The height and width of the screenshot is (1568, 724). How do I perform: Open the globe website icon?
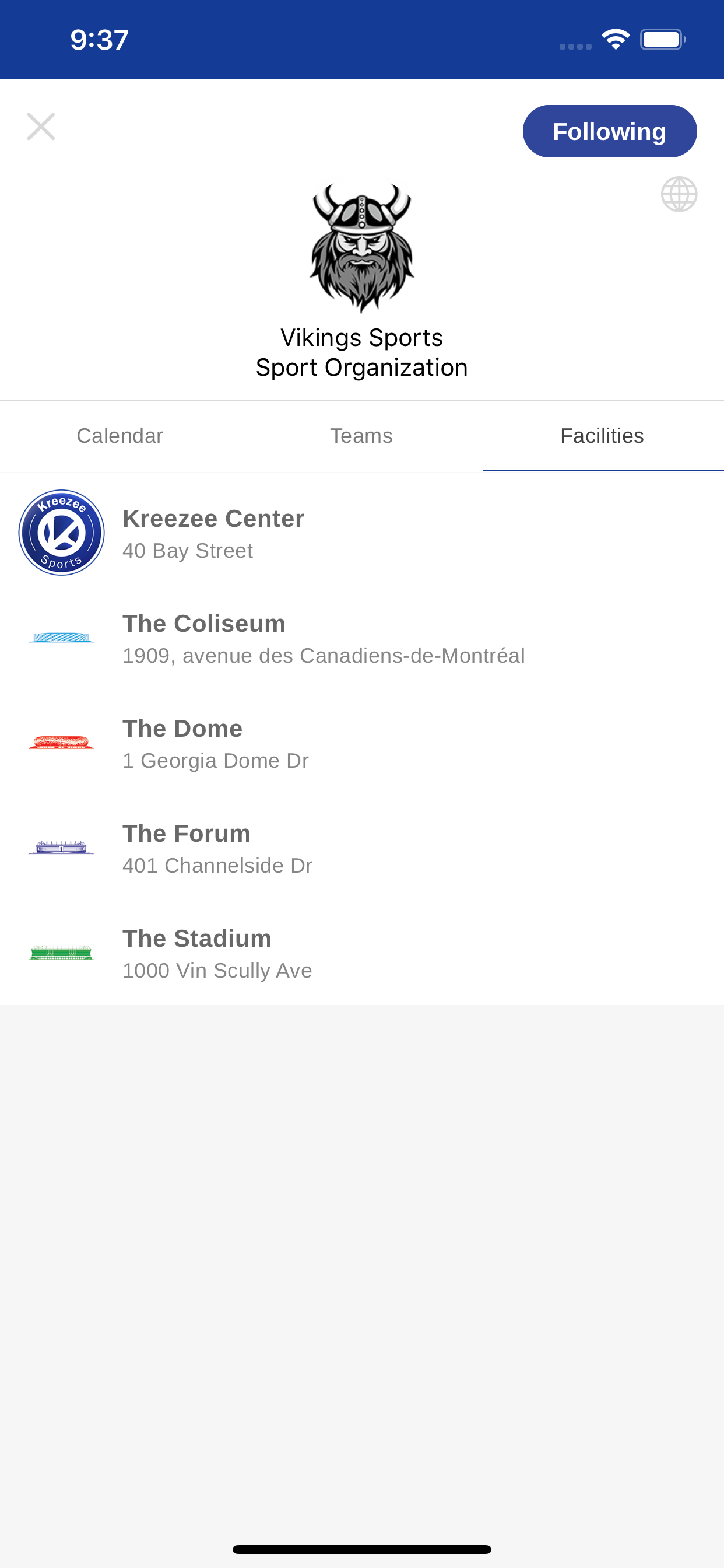(x=679, y=194)
